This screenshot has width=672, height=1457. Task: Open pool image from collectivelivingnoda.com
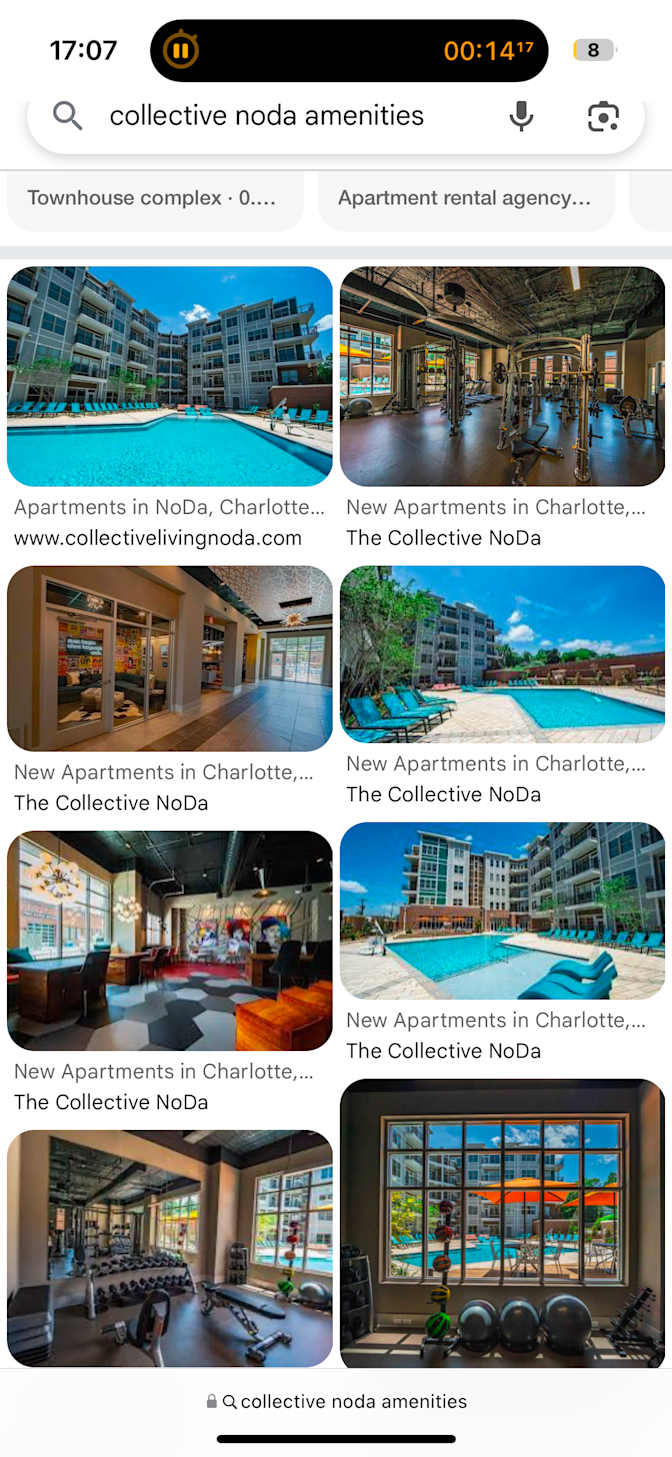(170, 376)
